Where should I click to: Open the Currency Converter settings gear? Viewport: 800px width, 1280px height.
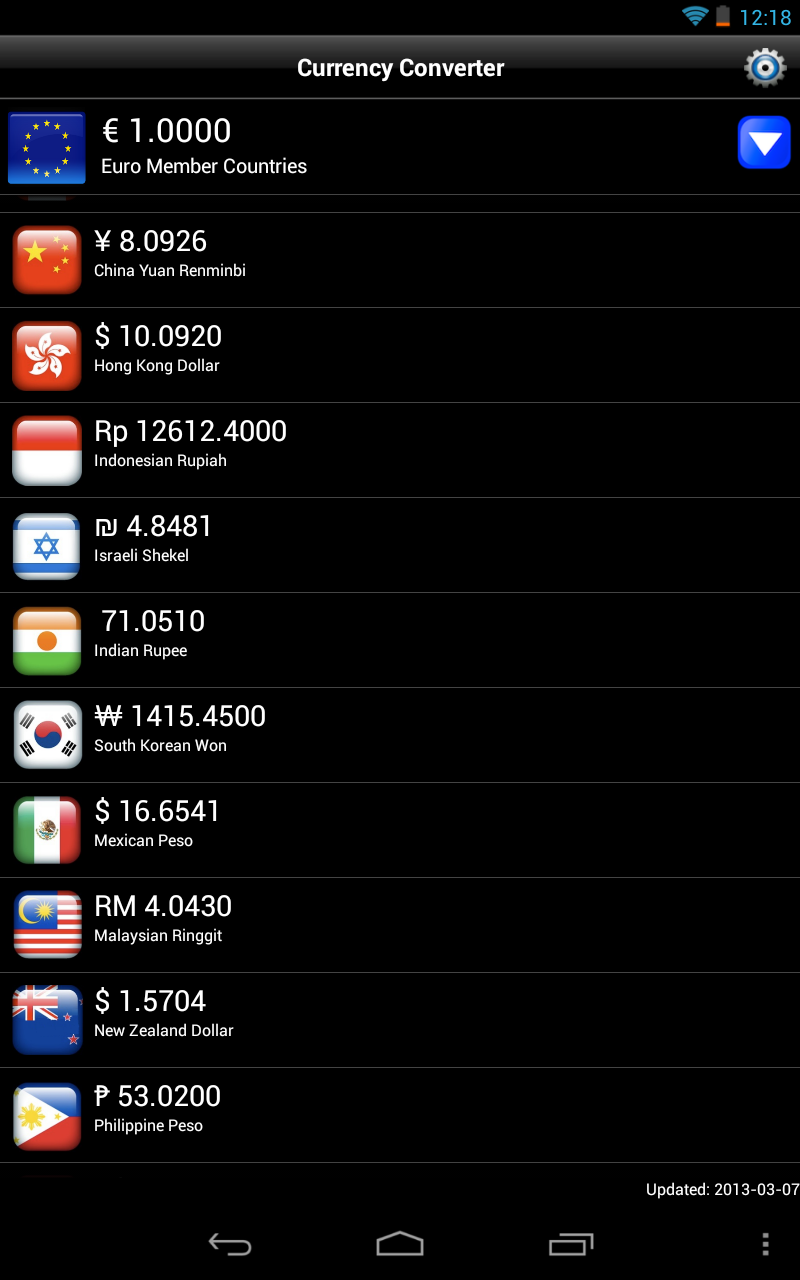coord(764,67)
